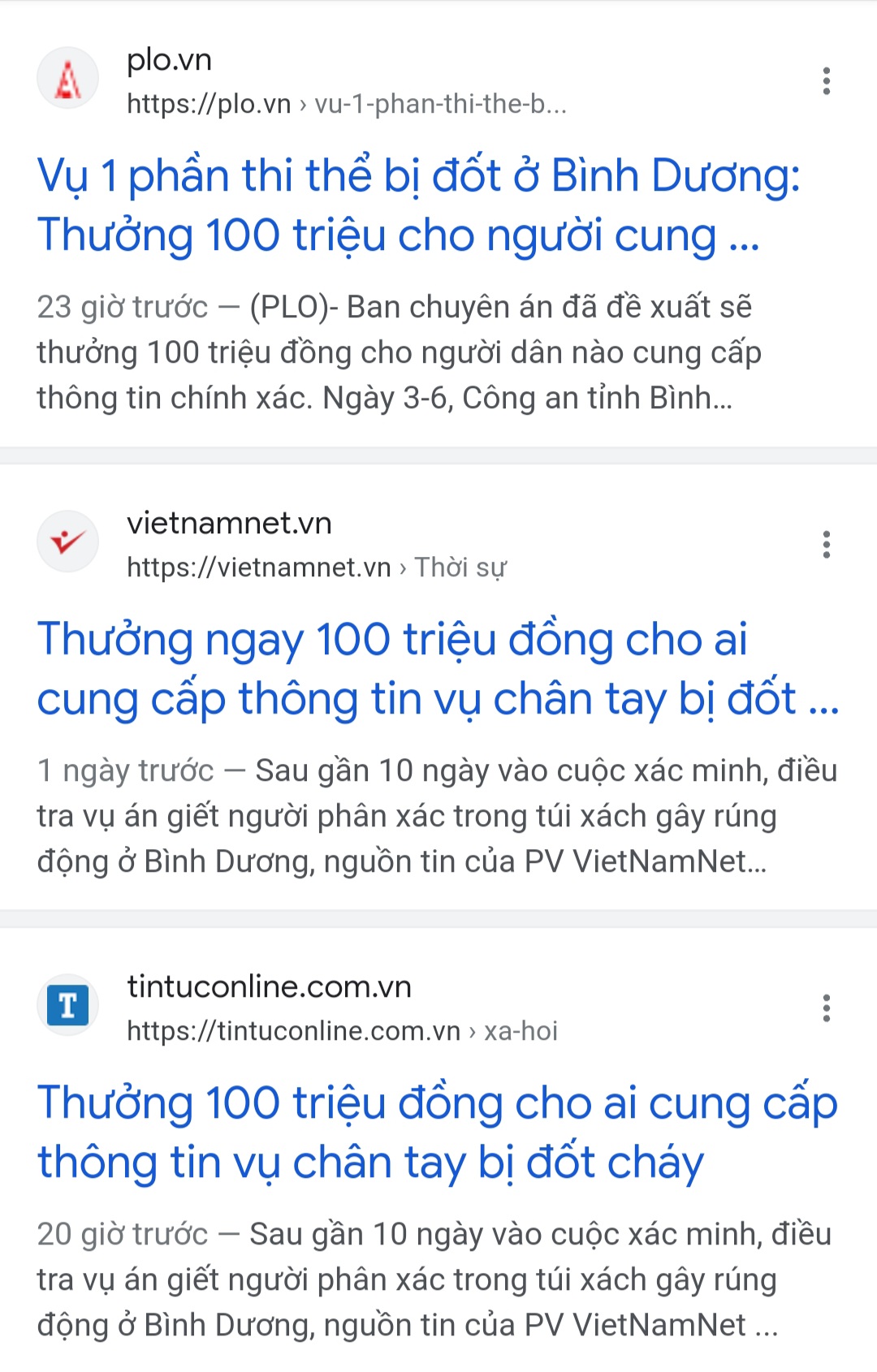Select the vietnamnet.vn red checkmark logo
The width and height of the screenshot is (877, 1372).
pyautogui.click(x=67, y=541)
